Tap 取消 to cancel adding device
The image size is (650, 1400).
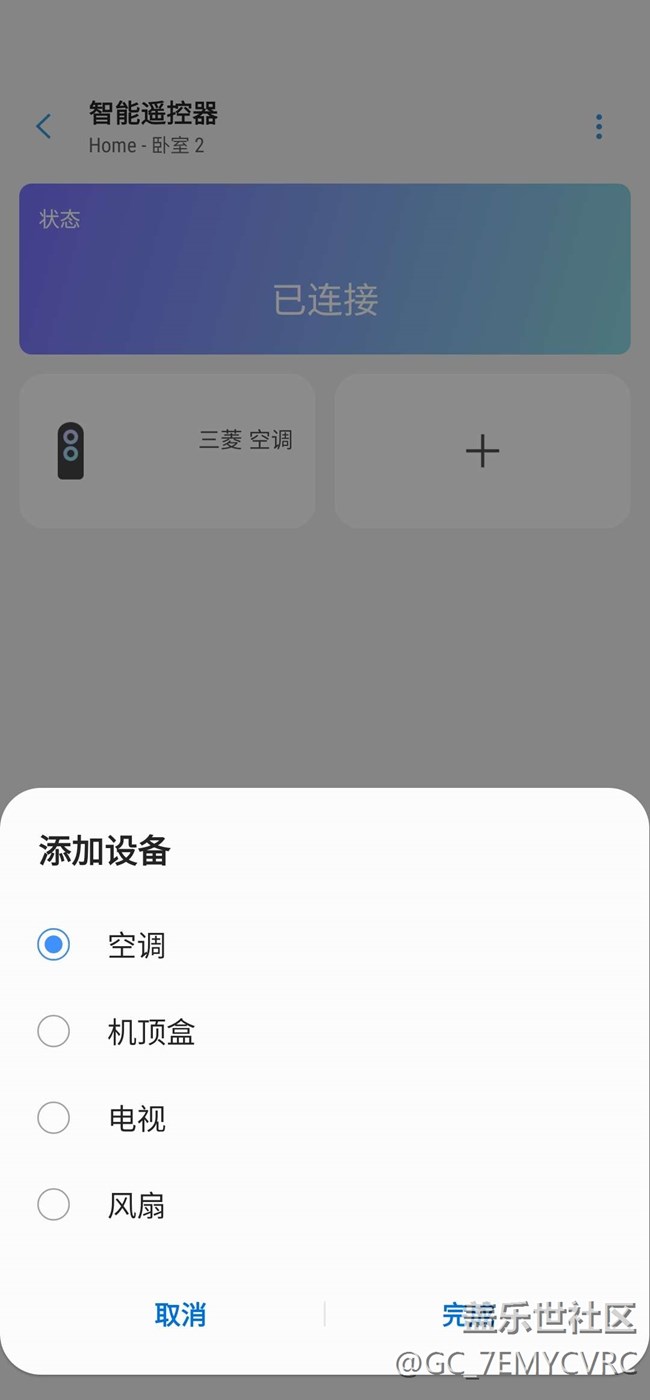click(x=180, y=1315)
